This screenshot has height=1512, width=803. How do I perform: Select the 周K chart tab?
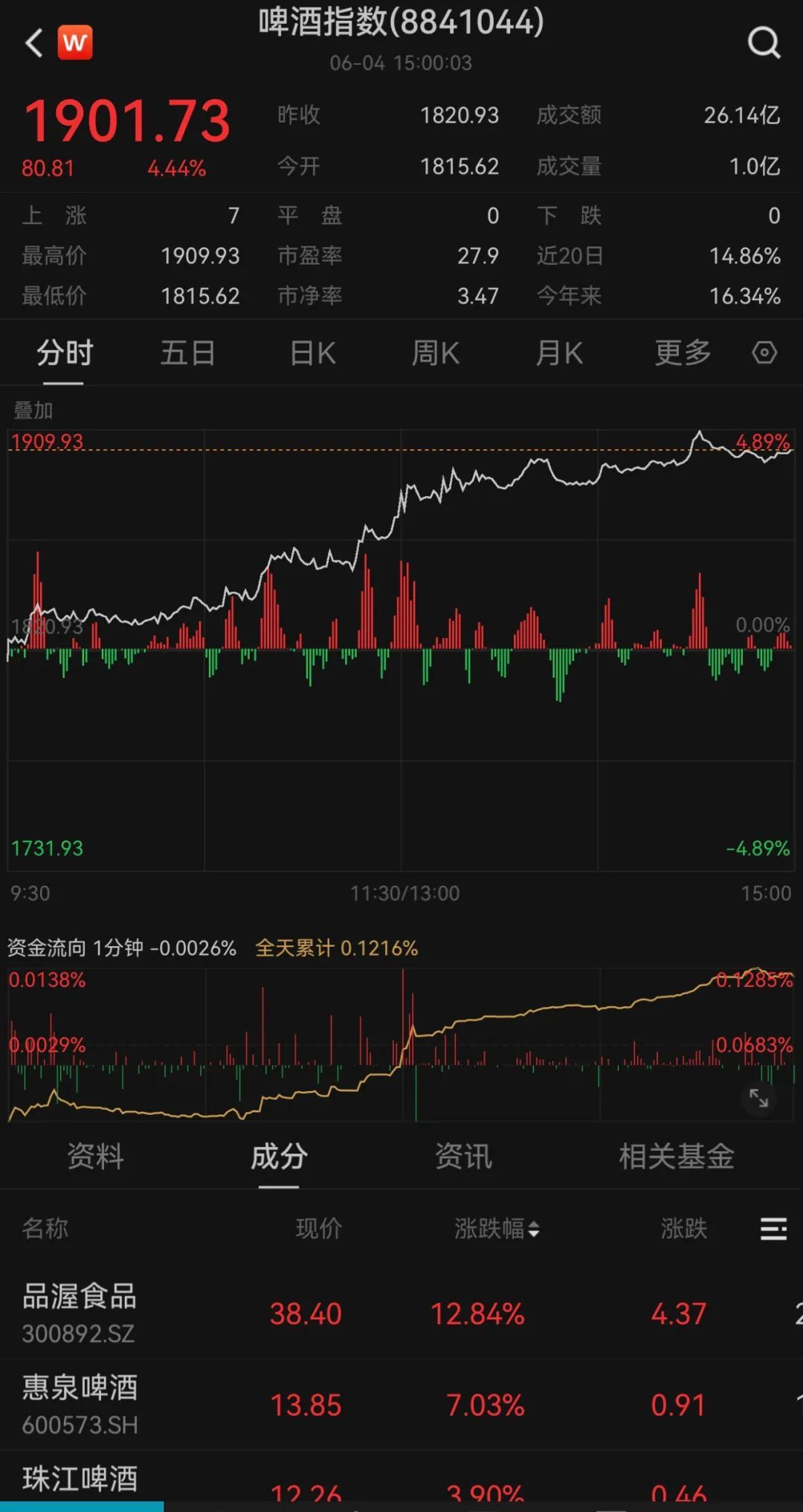coord(435,353)
